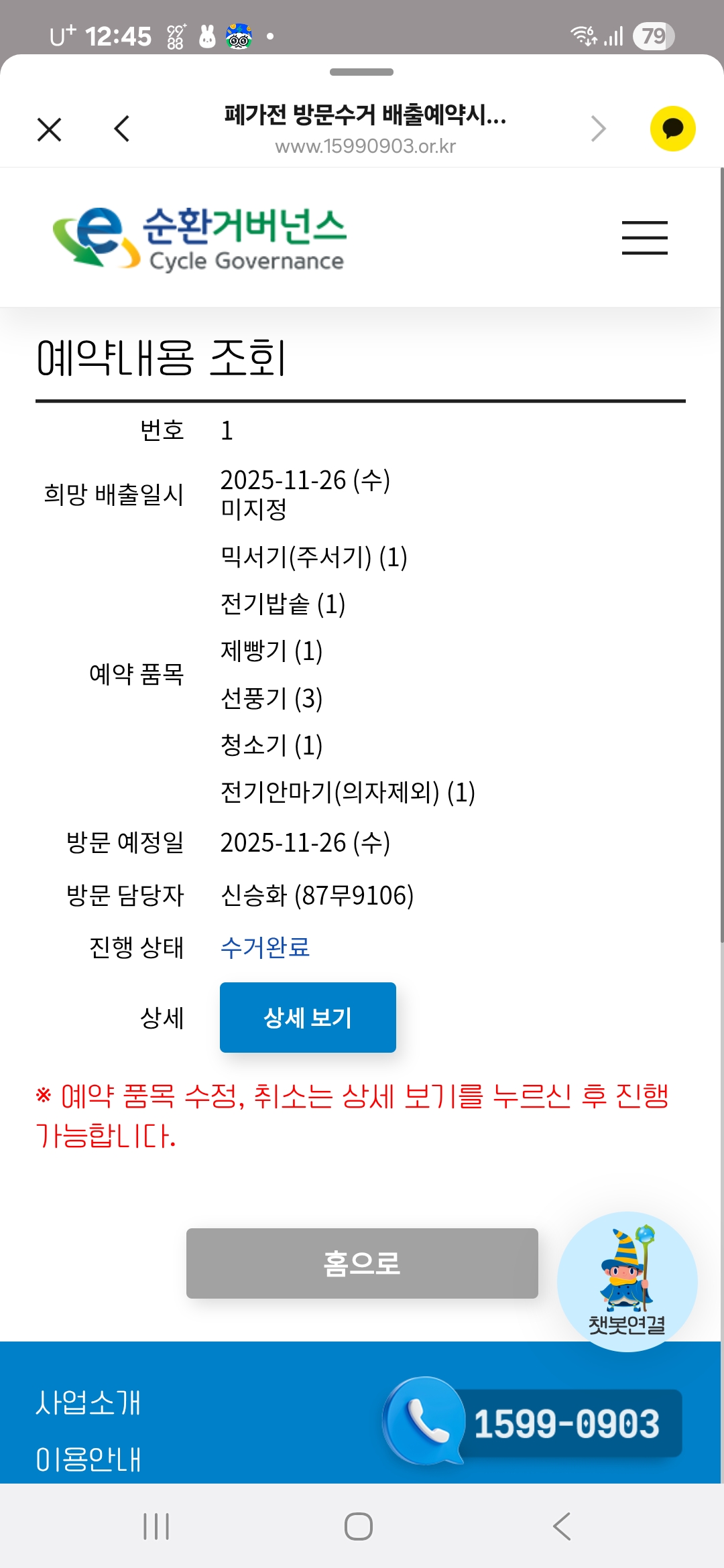Tap the forward arrow in the browser bar

tap(598, 129)
